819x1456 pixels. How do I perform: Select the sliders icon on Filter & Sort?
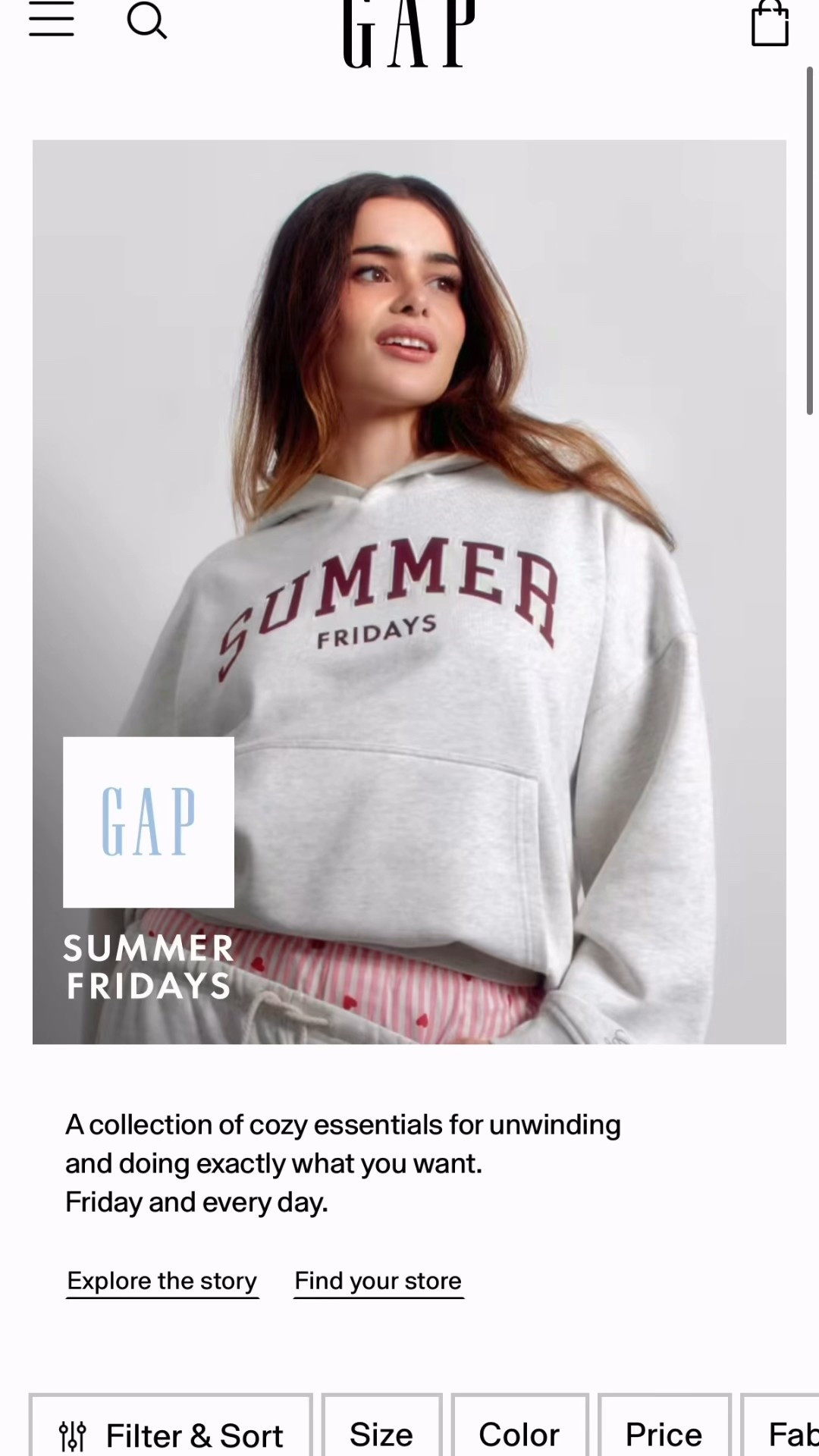[x=72, y=1432]
